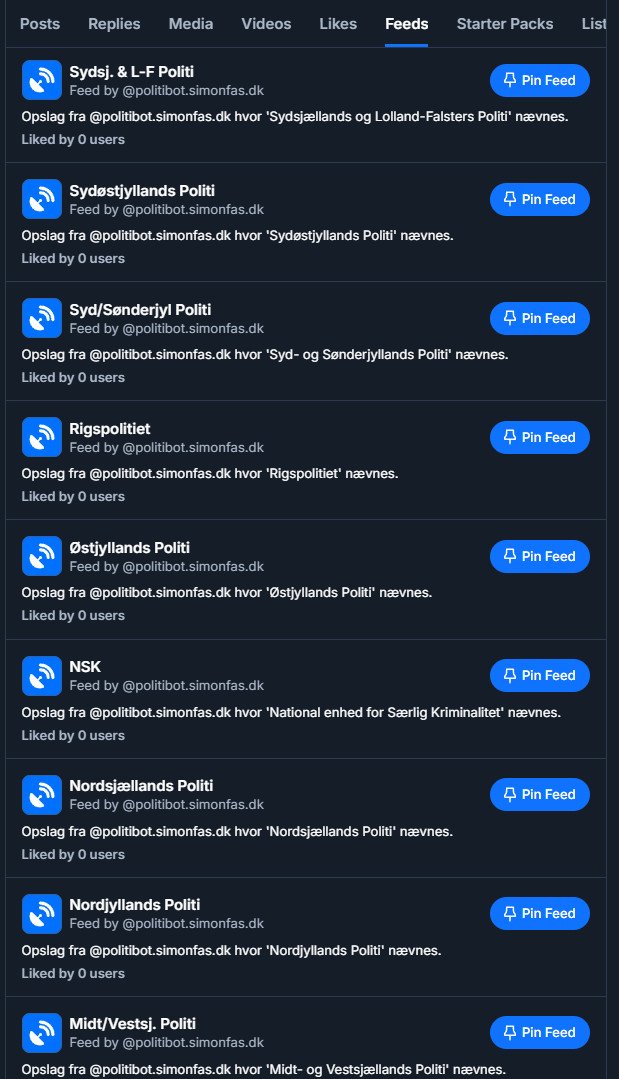Pin the NSK feed

pos(539,675)
